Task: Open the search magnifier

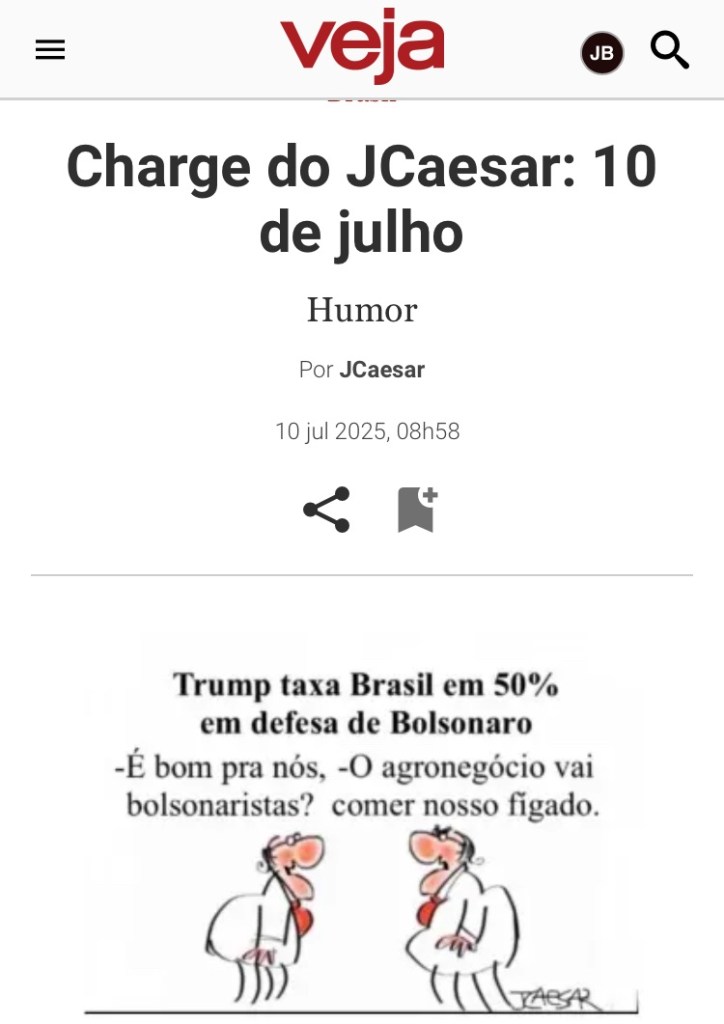Action: click(670, 49)
